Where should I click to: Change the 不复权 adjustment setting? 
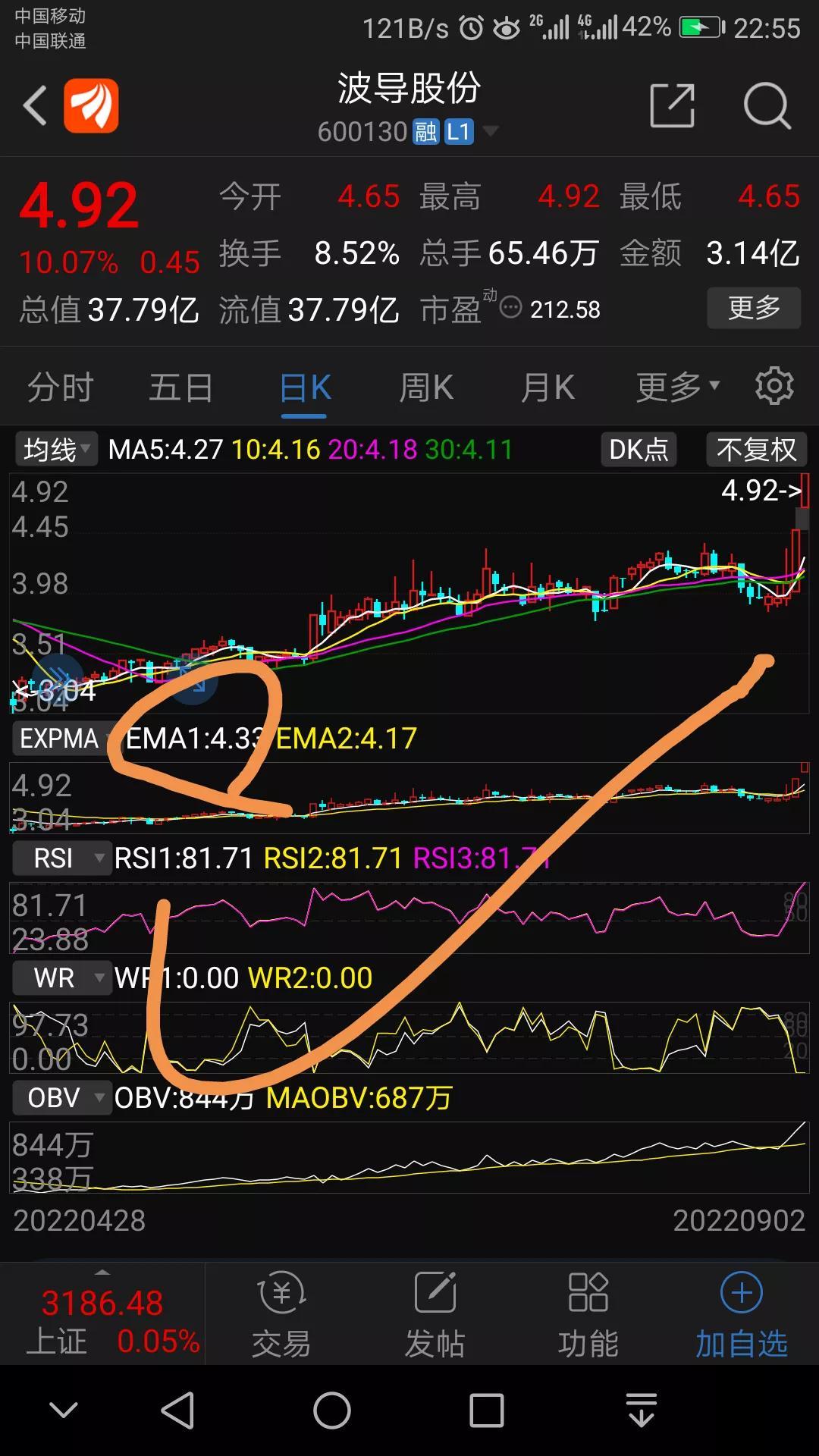tap(756, 450)
